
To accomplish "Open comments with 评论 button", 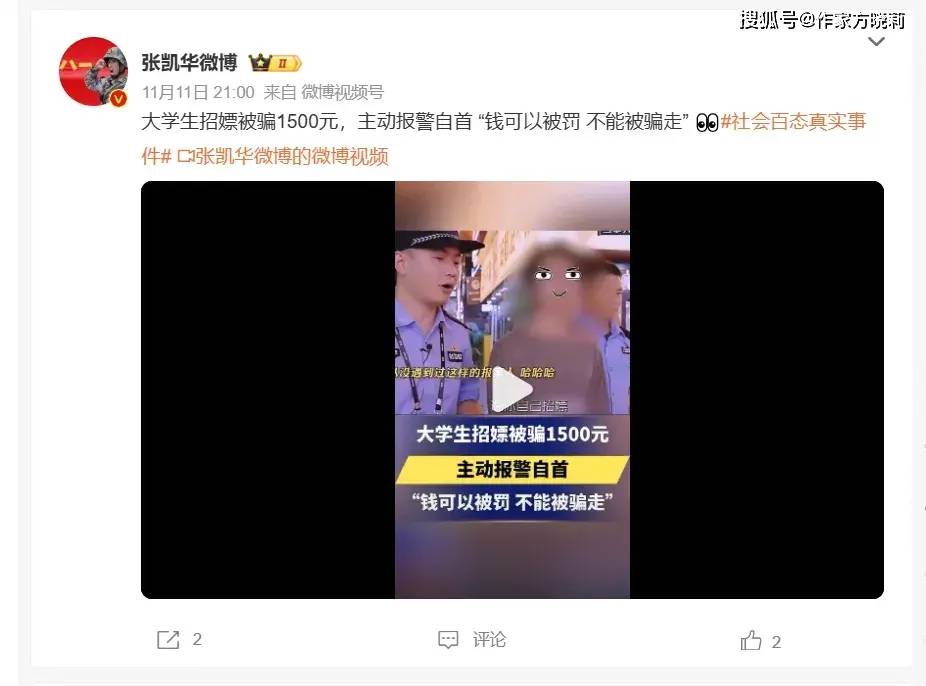I will click(473, 640).
